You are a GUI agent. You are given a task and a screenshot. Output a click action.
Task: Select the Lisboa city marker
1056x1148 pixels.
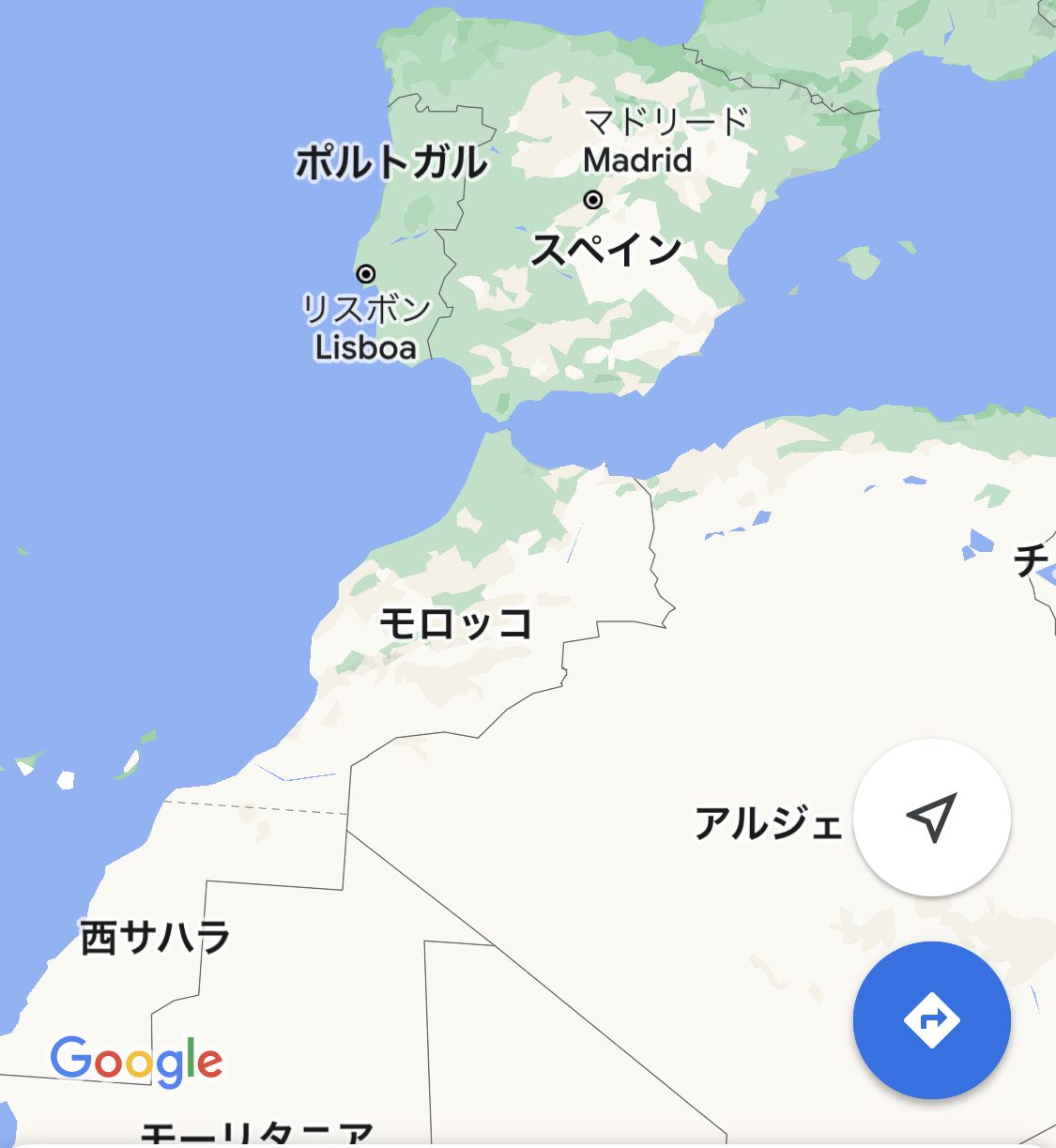pyautogui.click(x=366, y=274)
